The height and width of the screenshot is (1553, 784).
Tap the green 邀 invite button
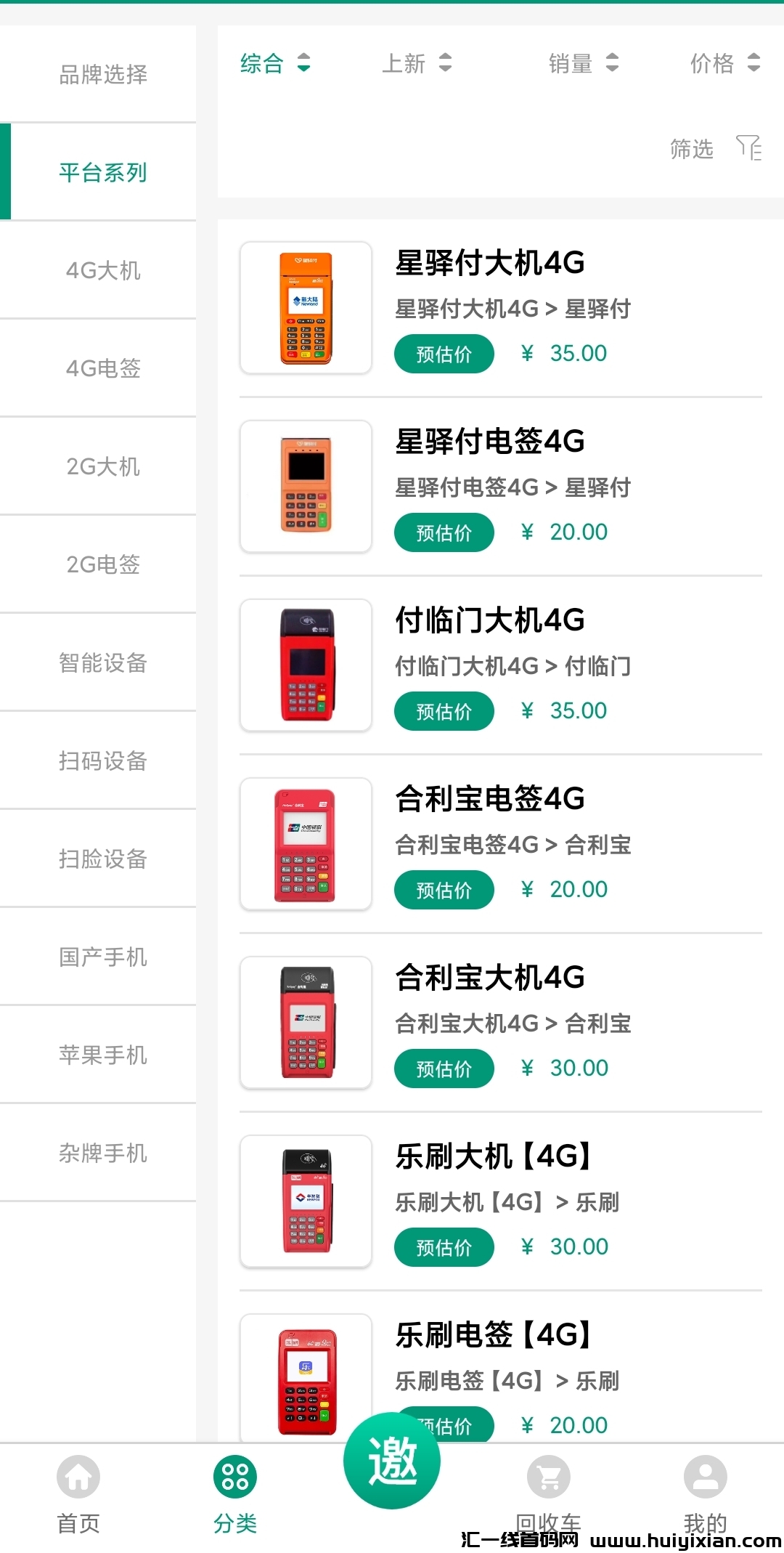pyautogui.click(x=392, y=1460)
